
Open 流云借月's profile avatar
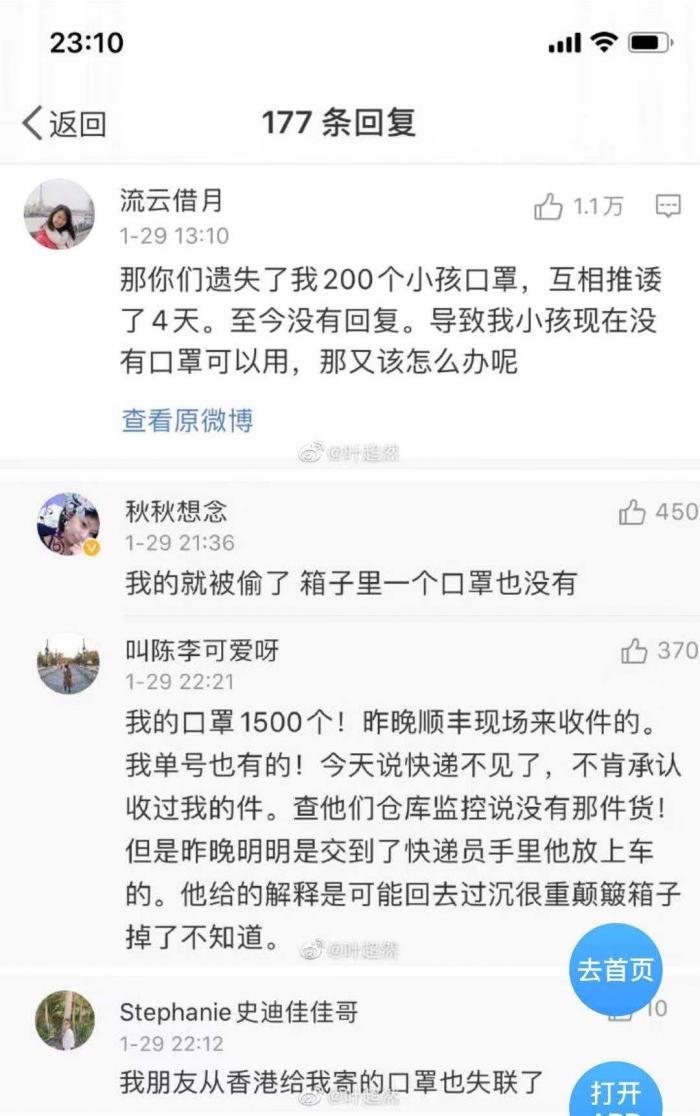coord(59,214)
